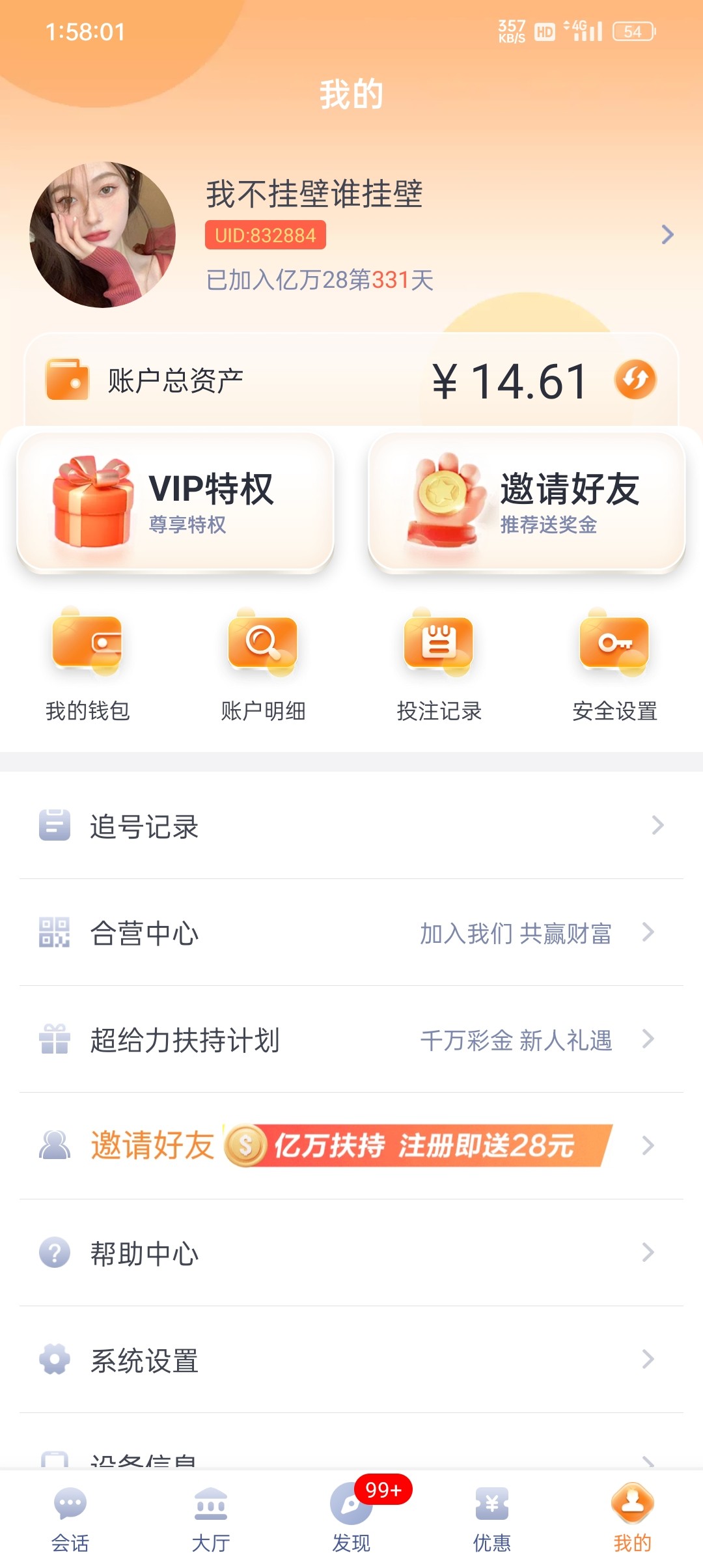Open the 追号记录 row
This screenshot has width=703, height=1568.
pos(351,826)
